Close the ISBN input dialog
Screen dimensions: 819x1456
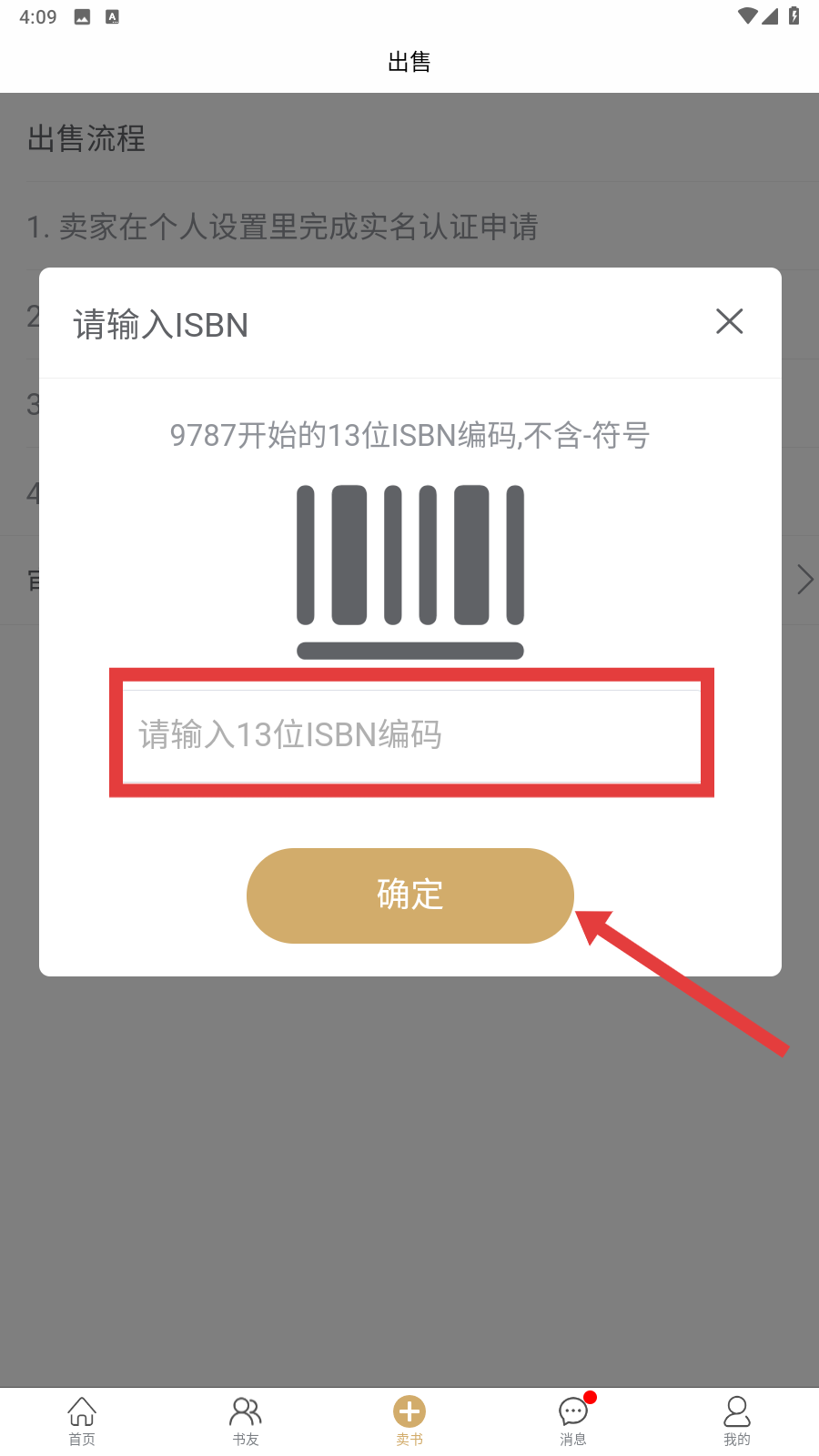click(x=729, y=321)
